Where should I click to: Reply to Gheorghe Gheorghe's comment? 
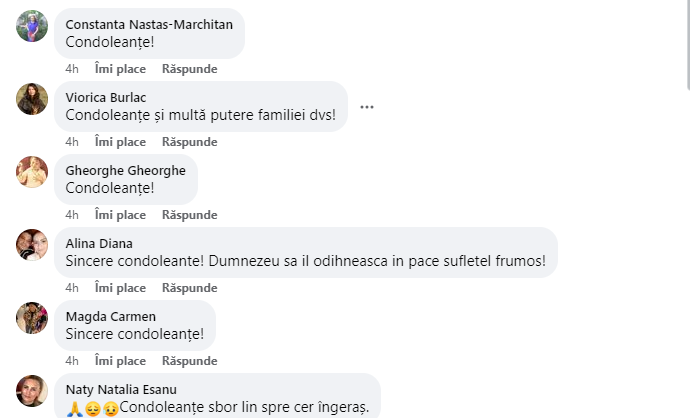(189, 215)
